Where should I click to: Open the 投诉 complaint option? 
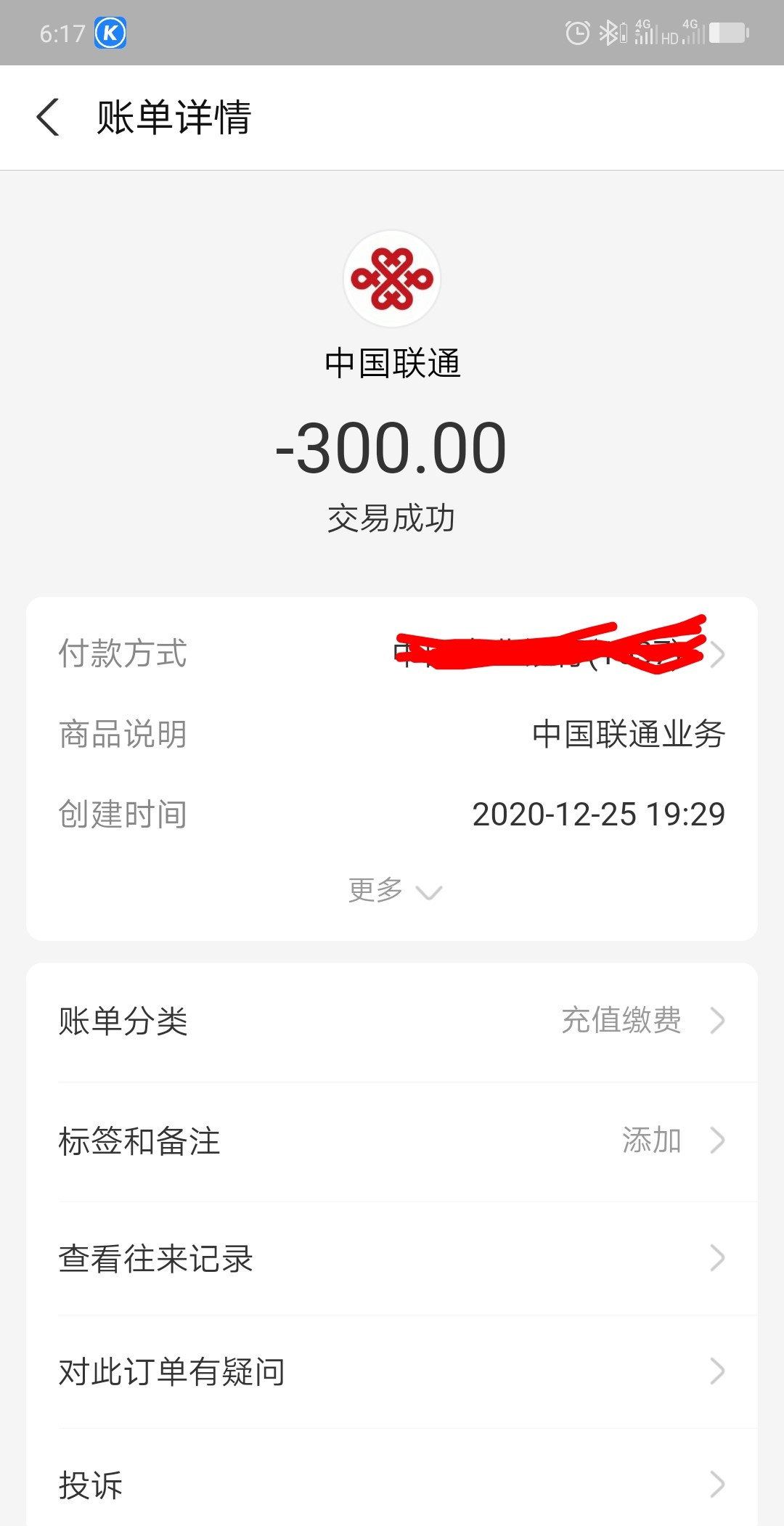(x=392, y=1485)
